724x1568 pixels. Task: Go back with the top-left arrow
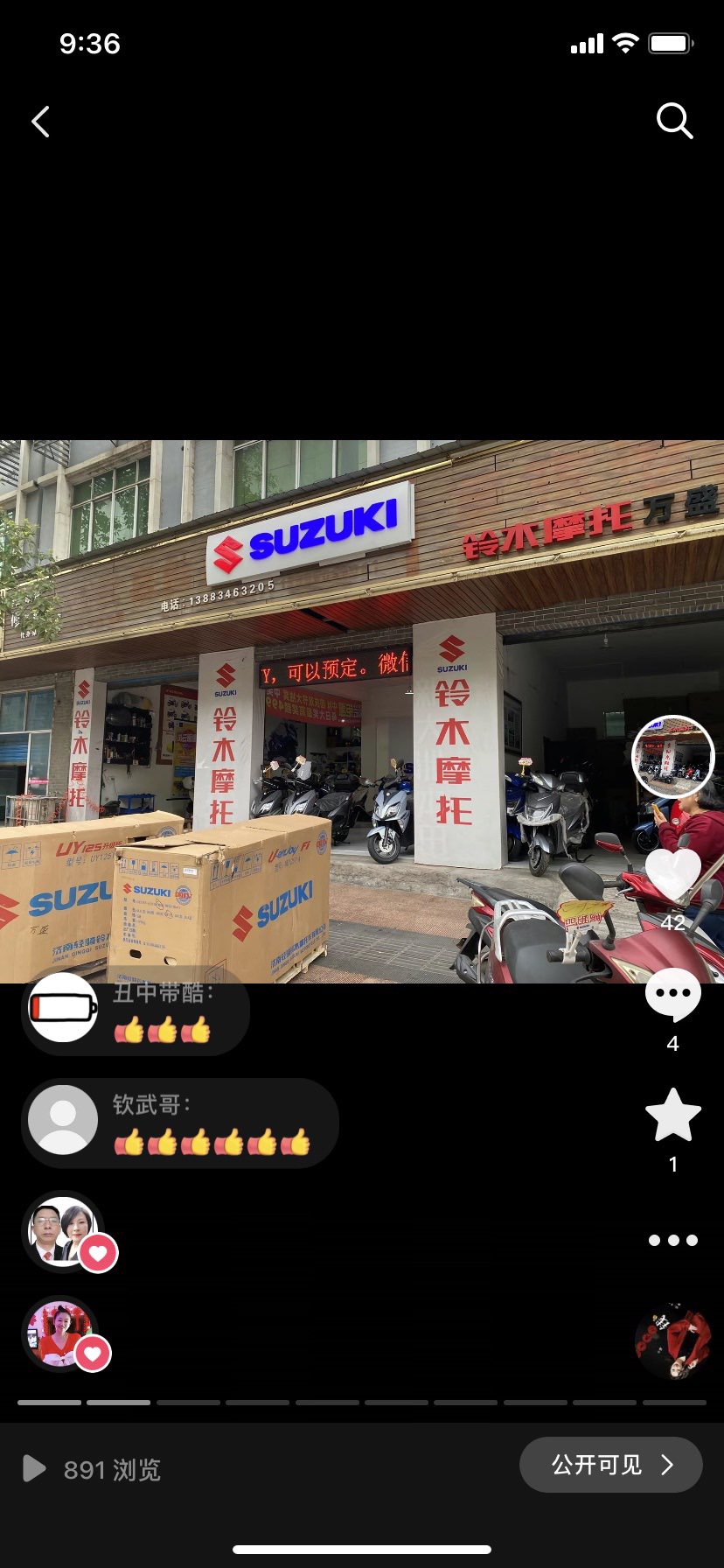(40, 122)
